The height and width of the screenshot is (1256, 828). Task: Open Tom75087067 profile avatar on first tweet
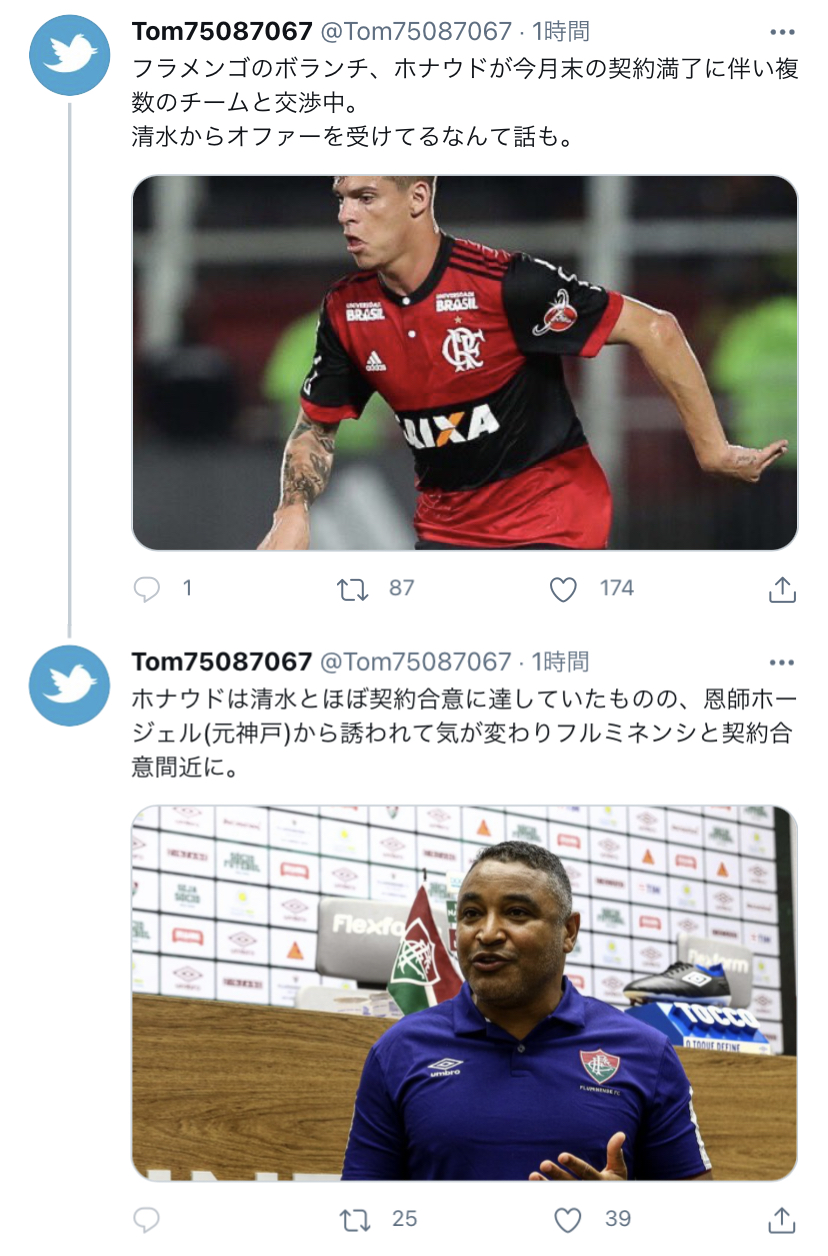[x=69, y=55]
